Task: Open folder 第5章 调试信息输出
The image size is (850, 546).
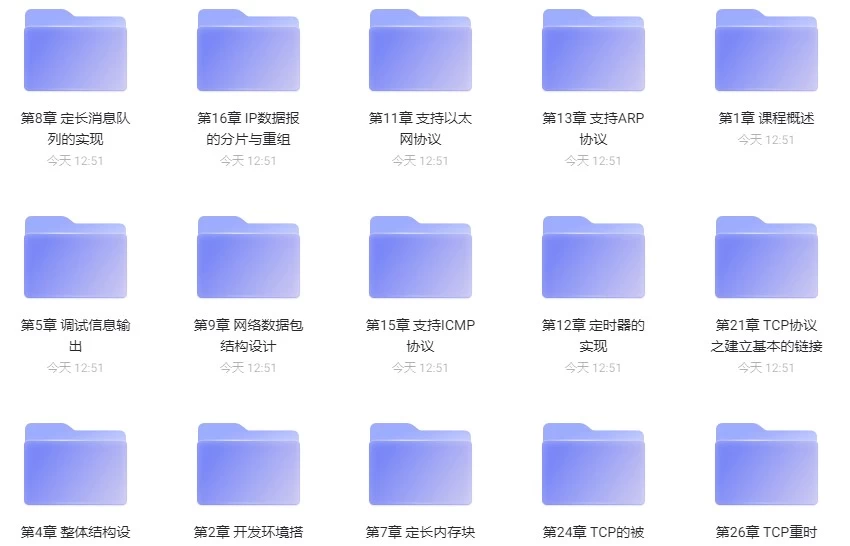Action: coord(75,259)
